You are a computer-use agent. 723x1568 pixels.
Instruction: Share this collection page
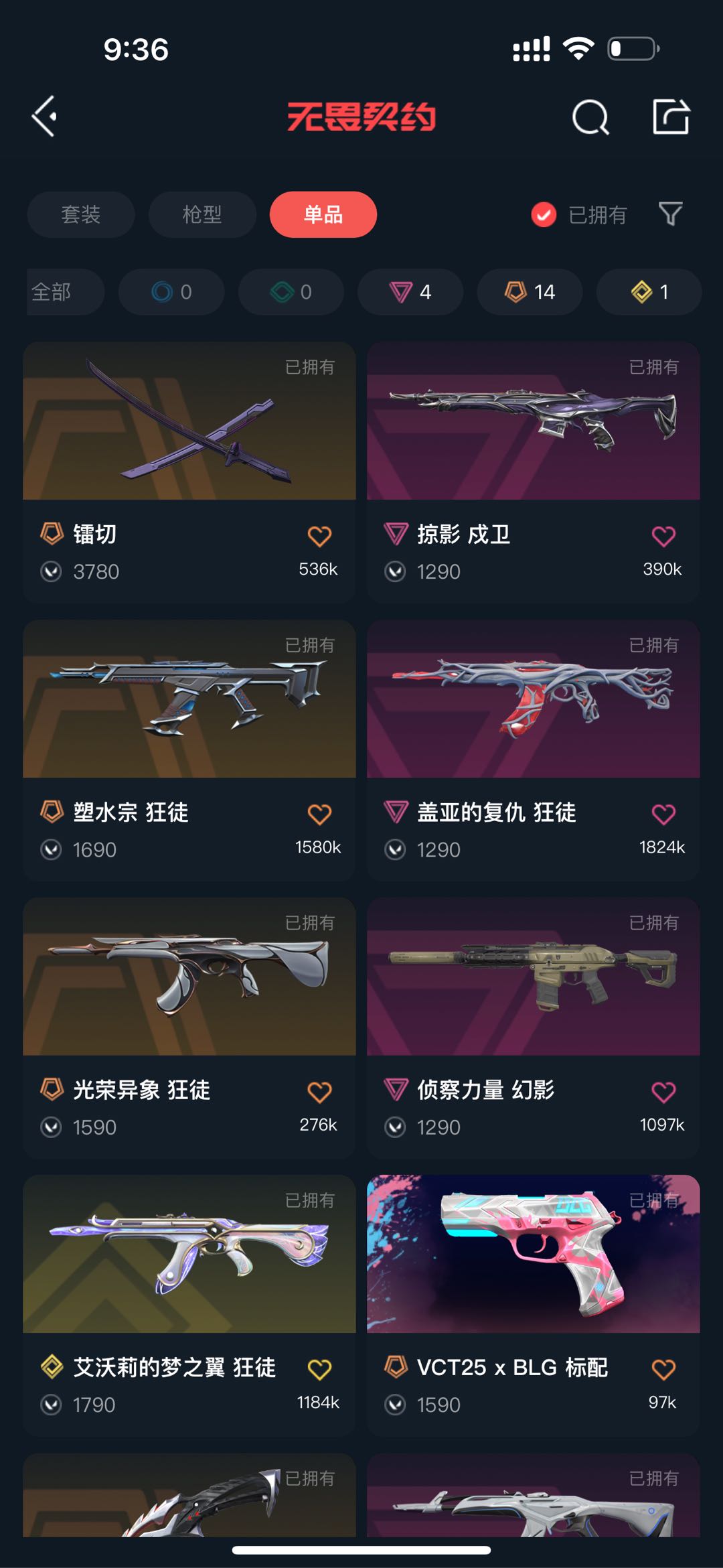[x=671, y=117]
